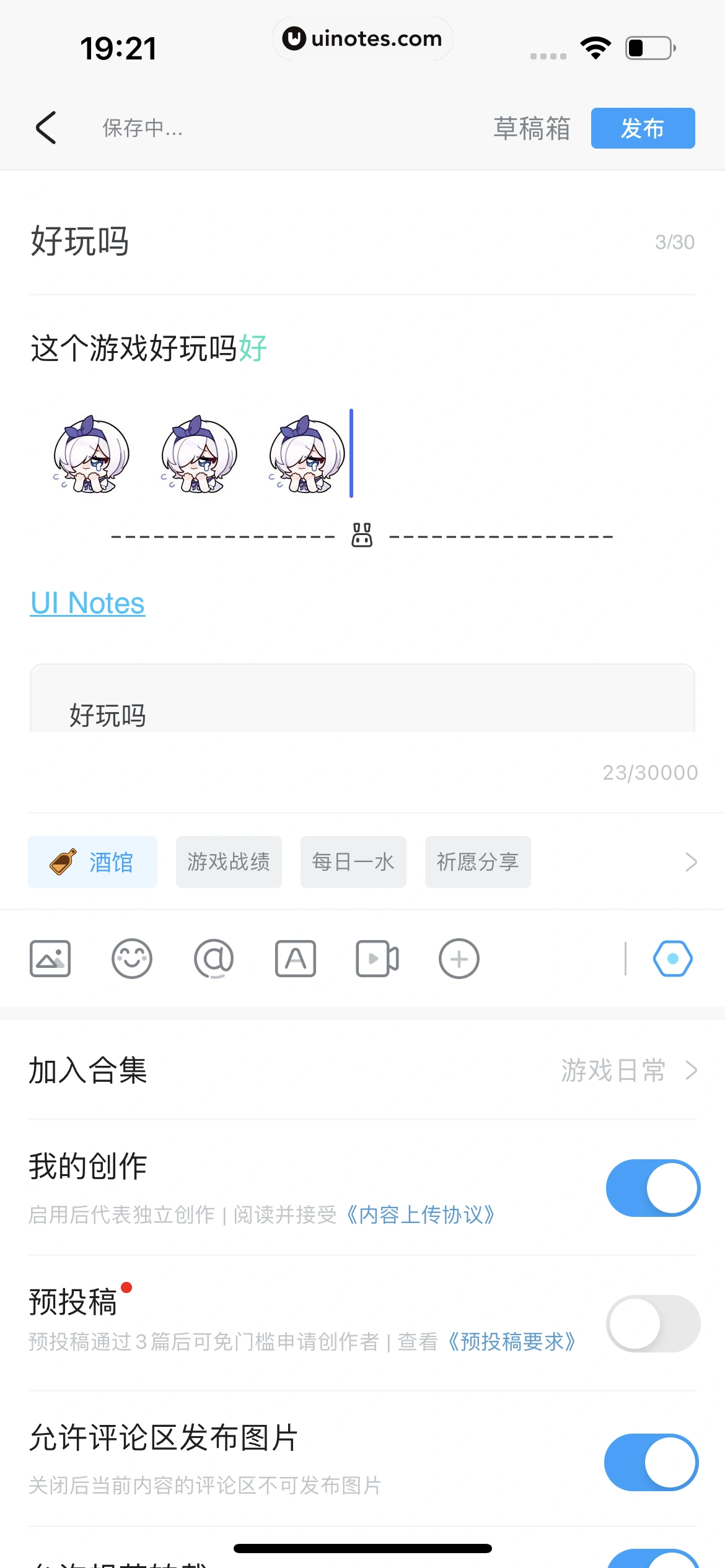725x1568 pixels.
Task: Open the UI Notes link
Action: [x=87, y=603]
